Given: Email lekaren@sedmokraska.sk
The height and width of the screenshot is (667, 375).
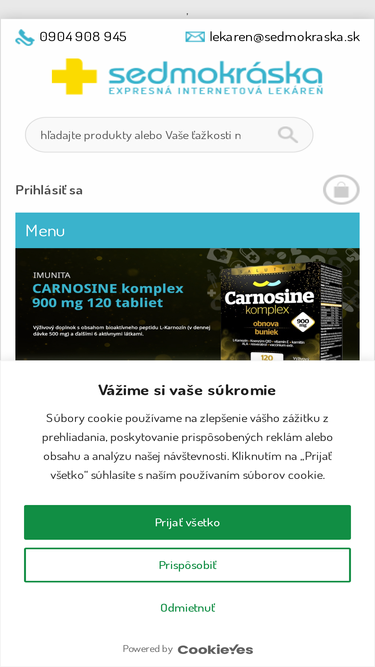Looking at the screenshot, I should coord(284,37).
